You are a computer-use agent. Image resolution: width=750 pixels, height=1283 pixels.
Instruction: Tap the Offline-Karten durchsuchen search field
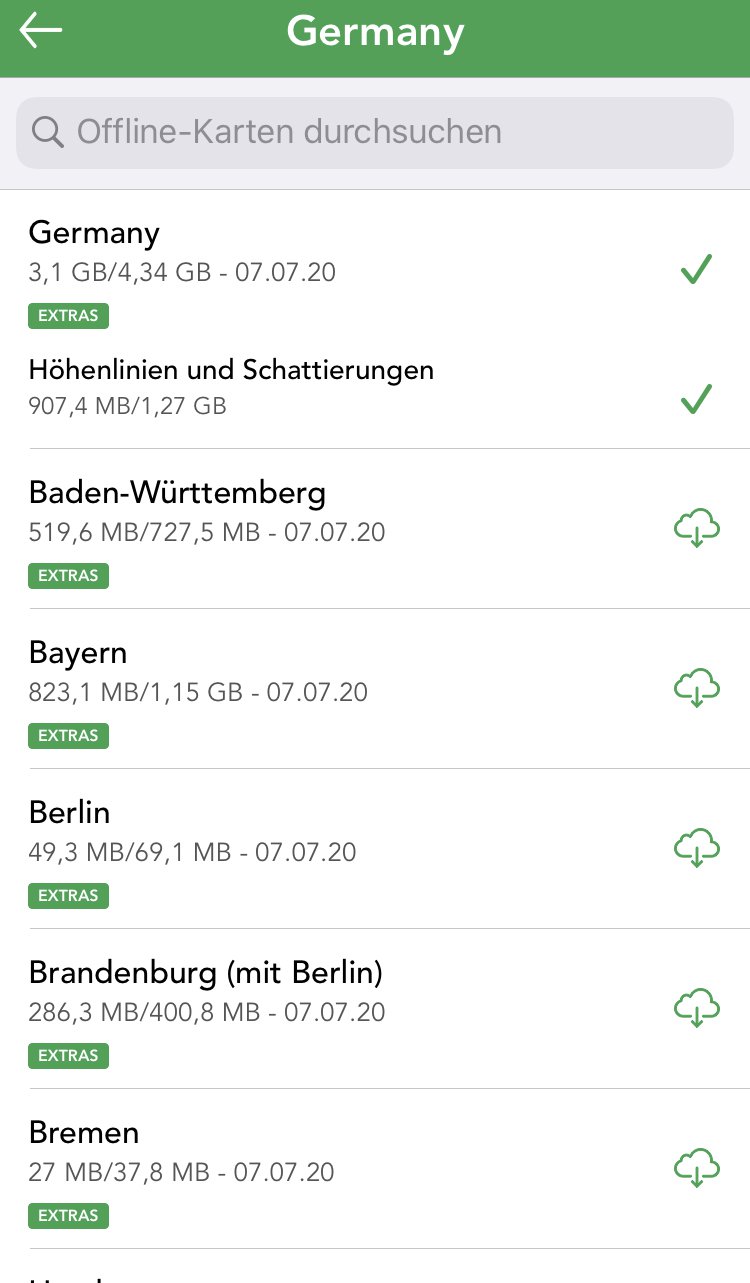[x=375, y=132]
